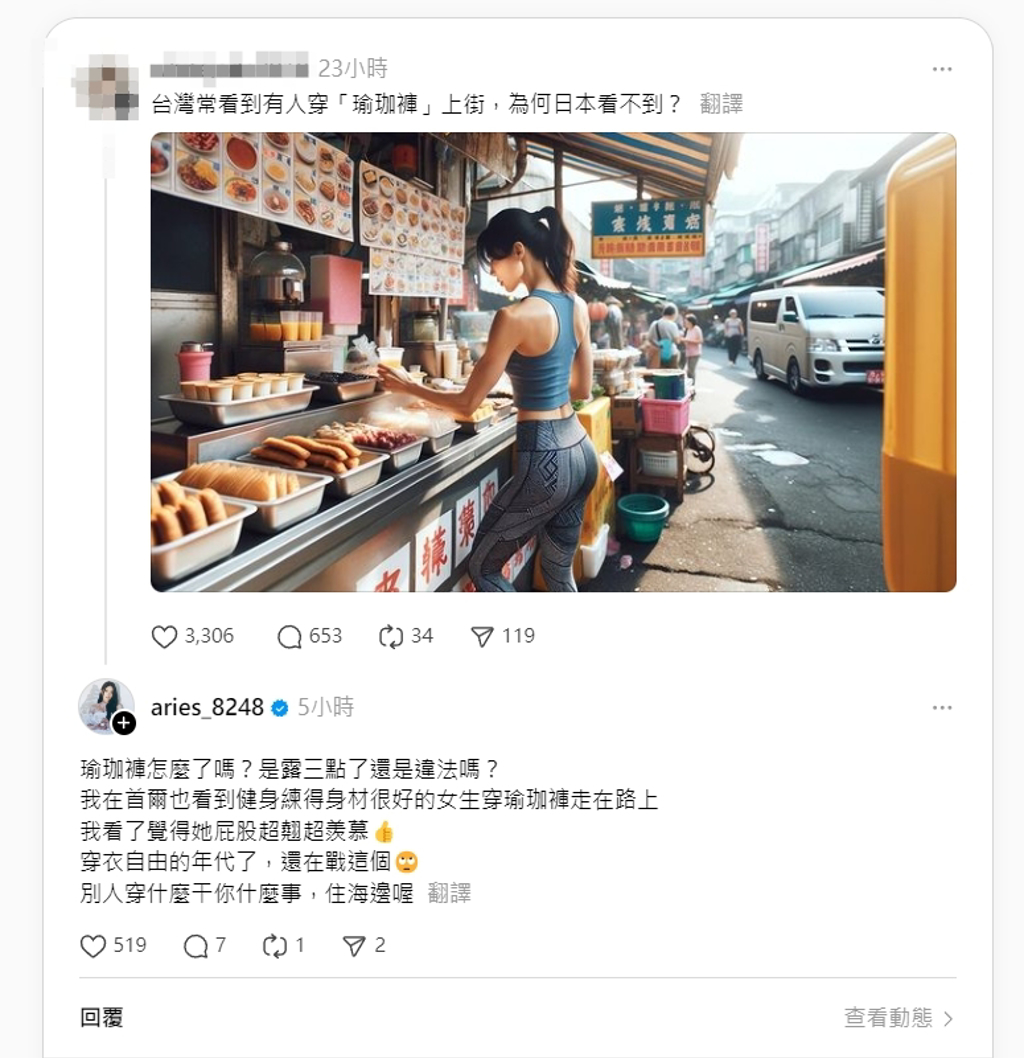1024x1058 pixels.
Task: Comment on aries_8248's reply
Action: click(x=196, y=945)
